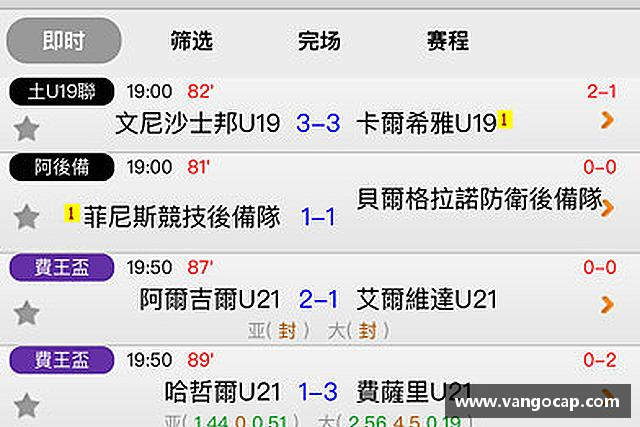The image size is (640, 427).
Task: Favorite the 菲尼斯競技後備隊 match star
Action: click(27, 216)
